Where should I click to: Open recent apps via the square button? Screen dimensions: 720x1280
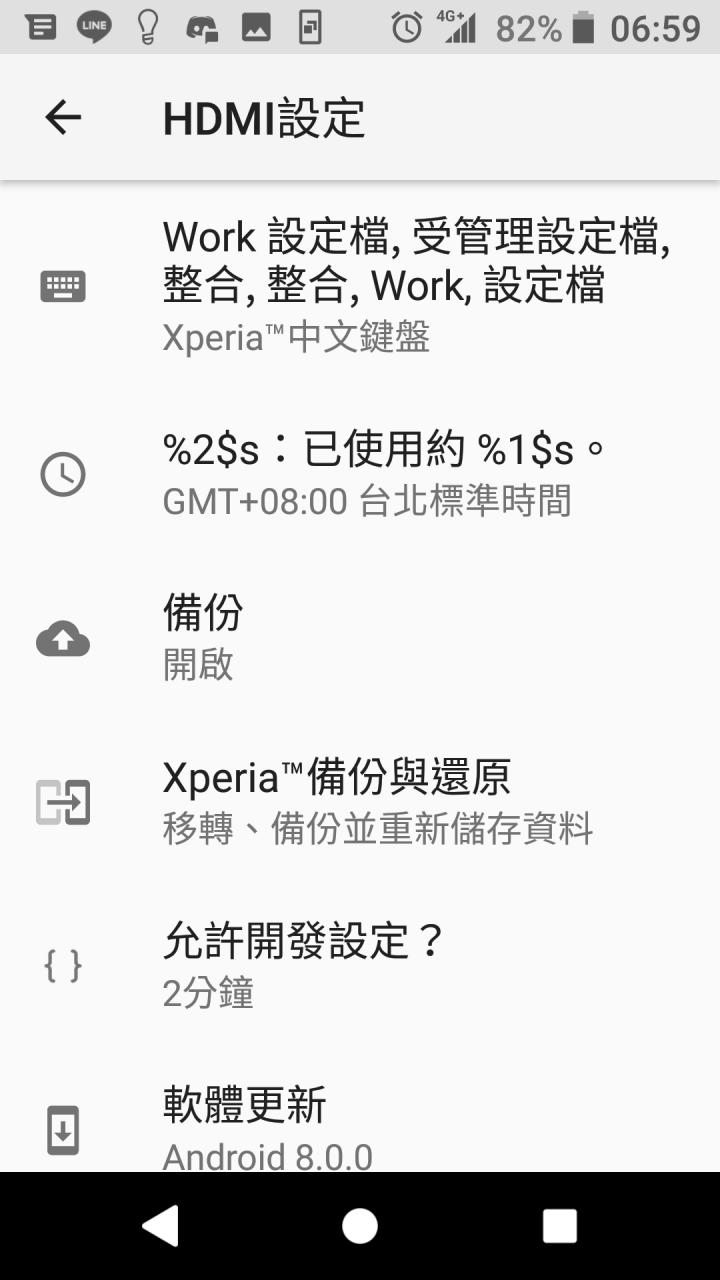click(x=559, y=1225)
